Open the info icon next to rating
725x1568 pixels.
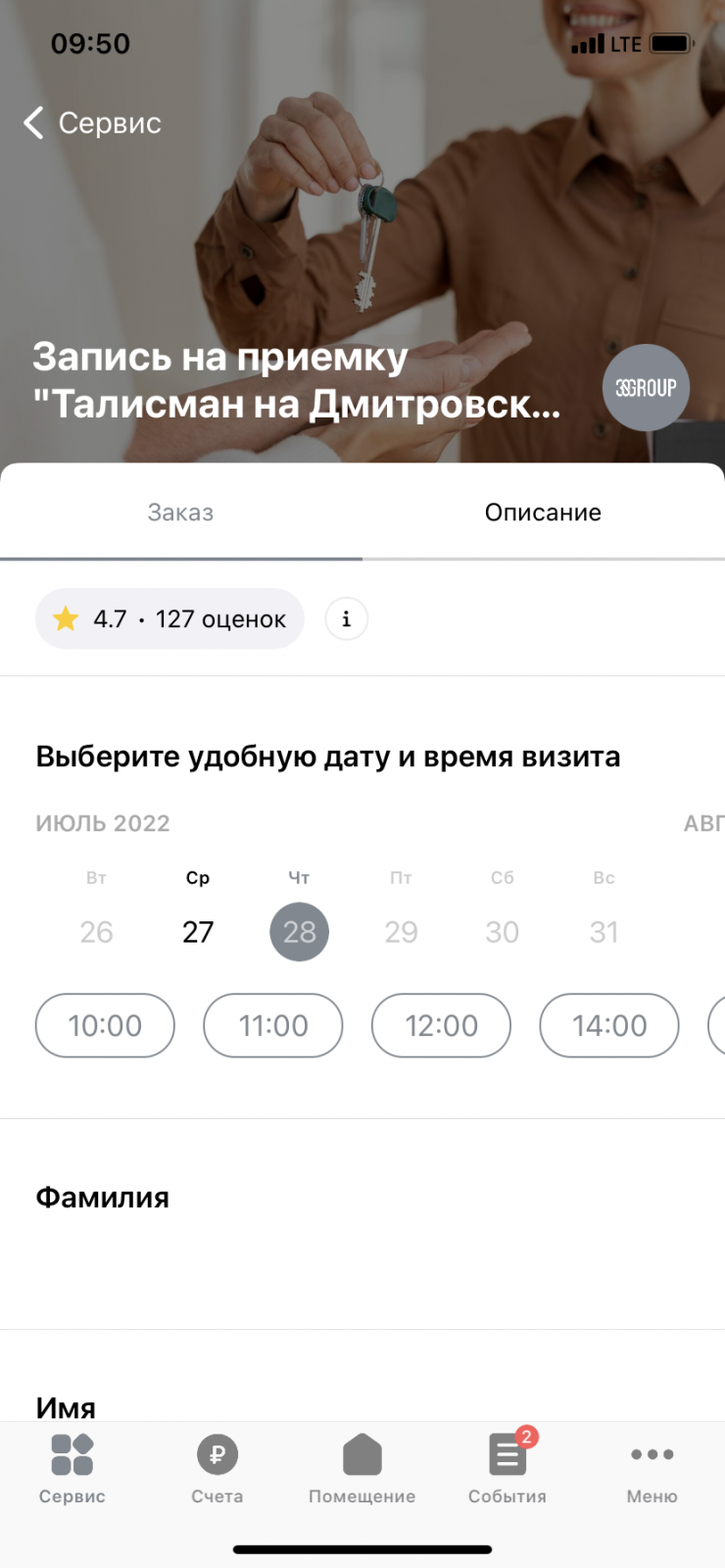pos(347,618)
